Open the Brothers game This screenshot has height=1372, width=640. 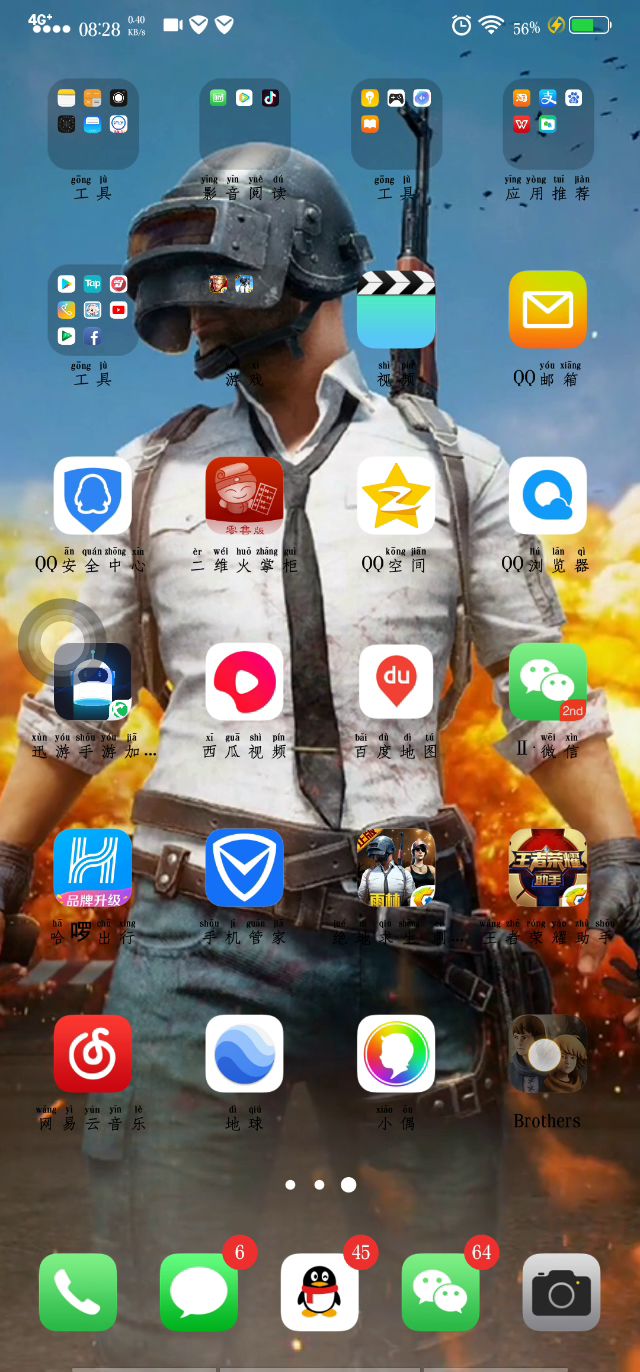(x=548, y=1054)
